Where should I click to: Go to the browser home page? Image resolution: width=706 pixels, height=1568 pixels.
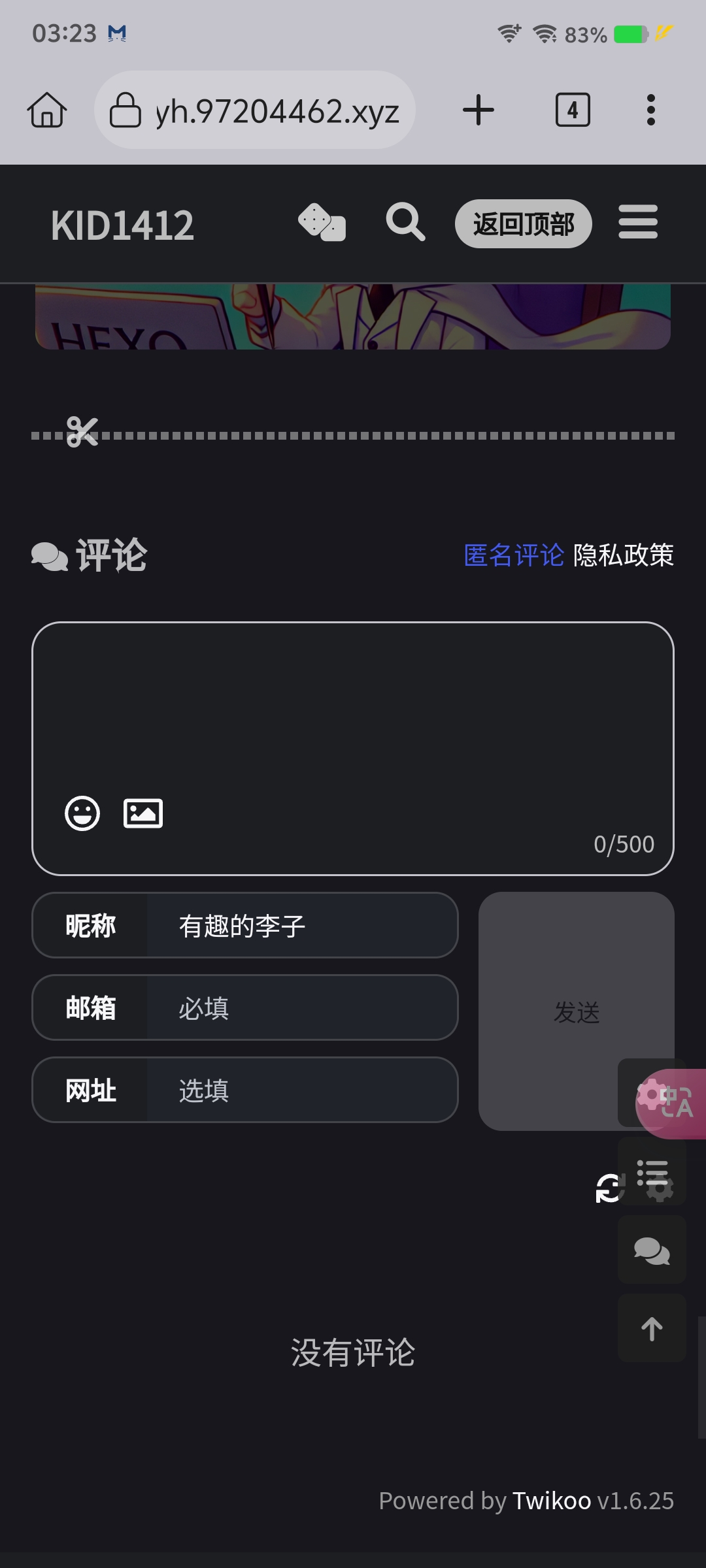[x=47, y=110]
